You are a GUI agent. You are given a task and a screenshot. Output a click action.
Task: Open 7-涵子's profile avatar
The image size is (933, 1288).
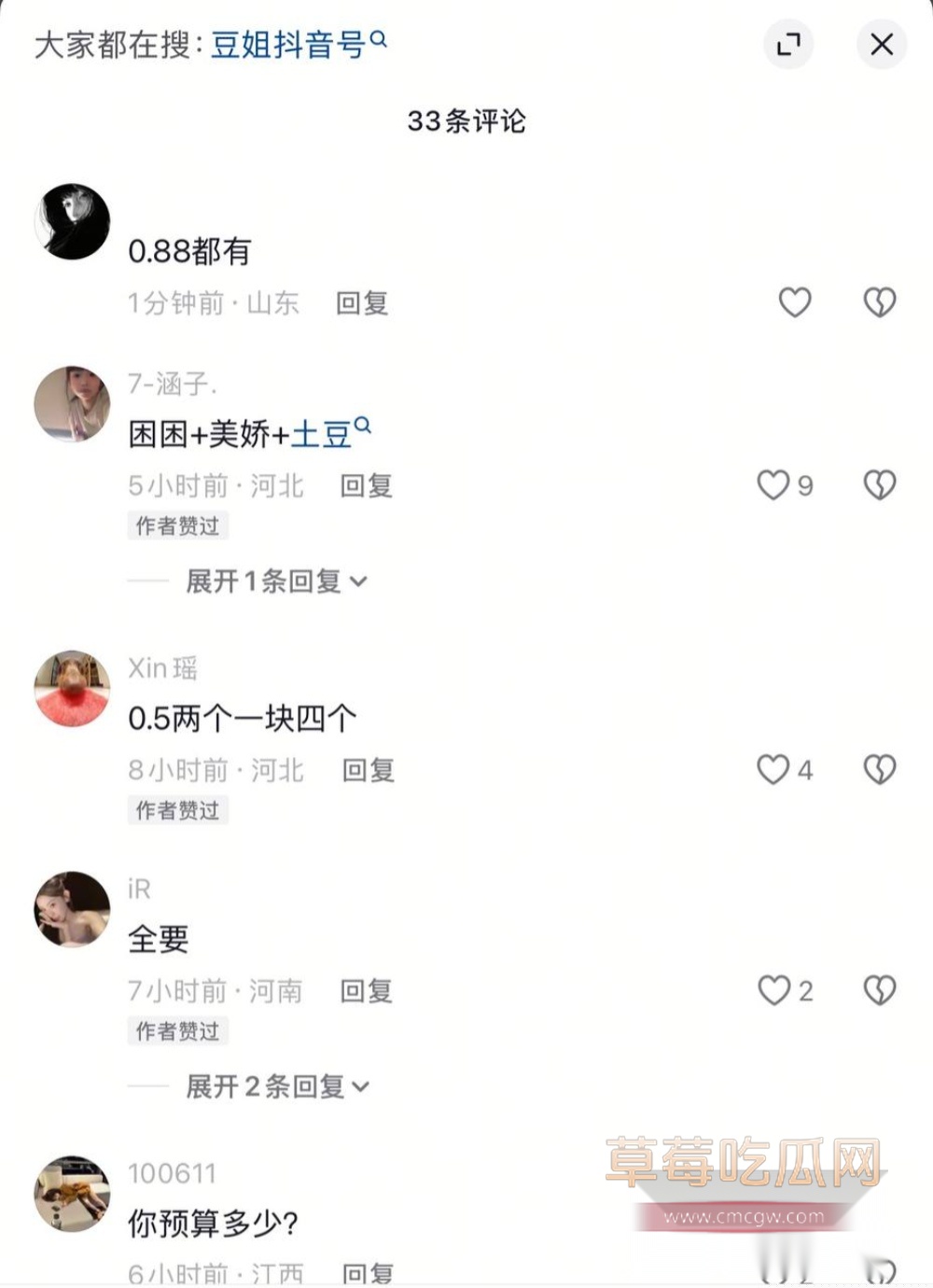pyautogui.click(x=72, y=403)
